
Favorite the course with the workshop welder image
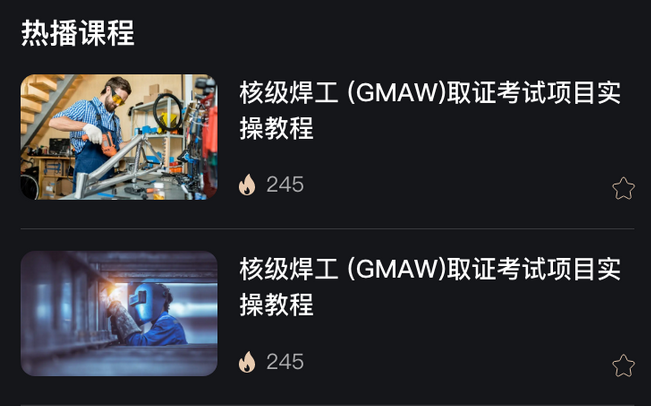(623, 188)
